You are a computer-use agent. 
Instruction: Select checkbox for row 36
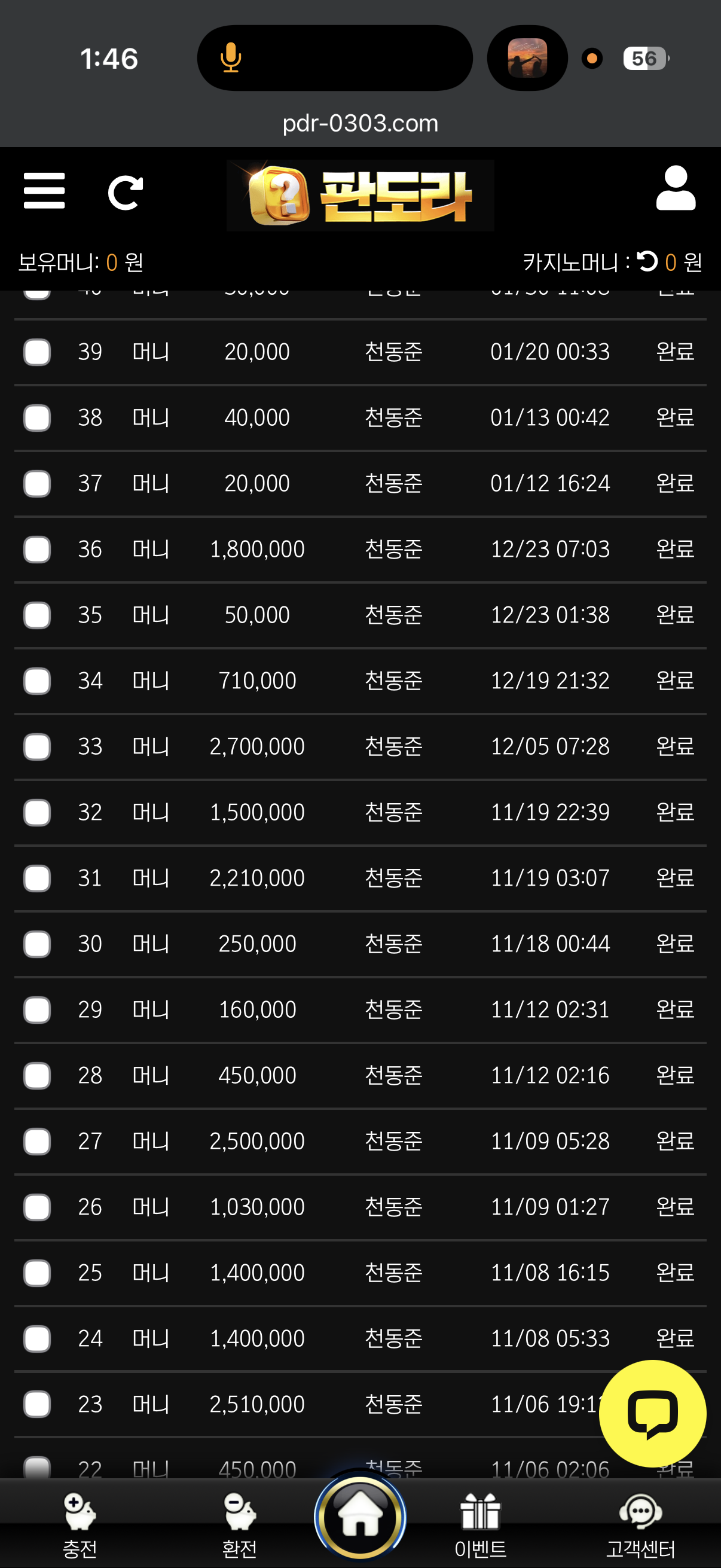coord(37,549)
